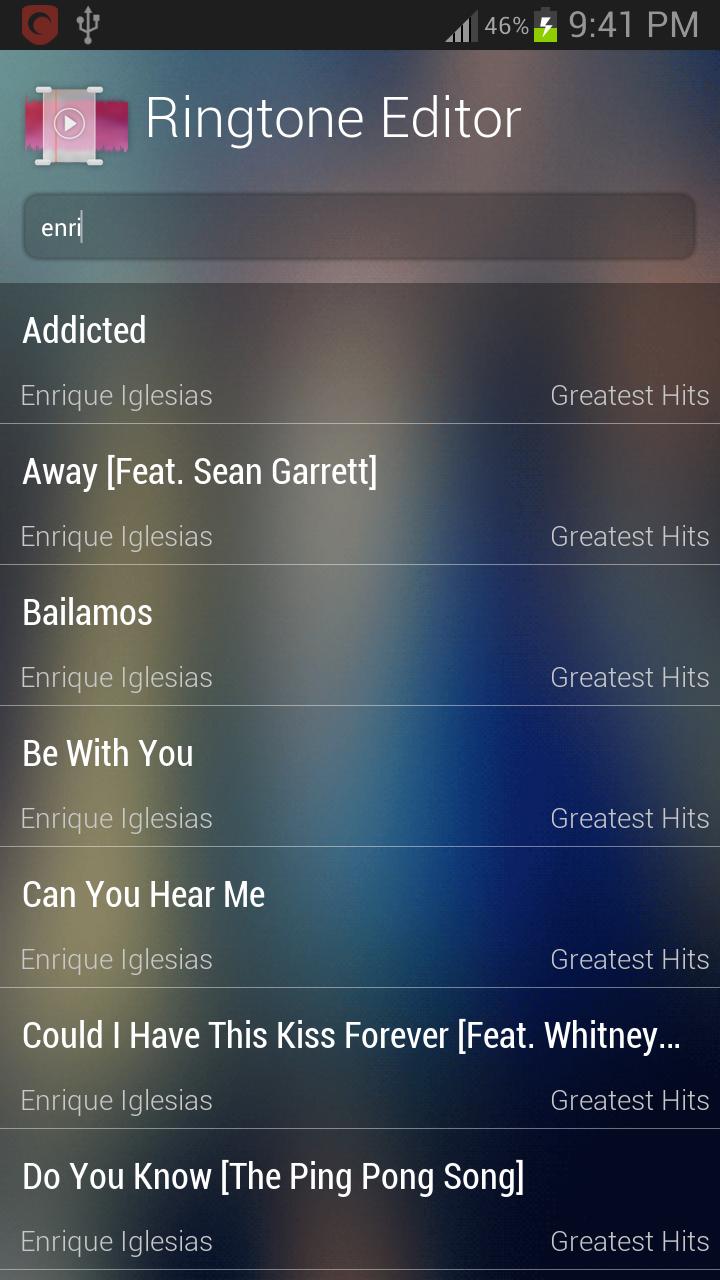Select Away [Feat. Sean Garrett]
The width and height of the screenshot is (720, 1280).
click(360, 496)
